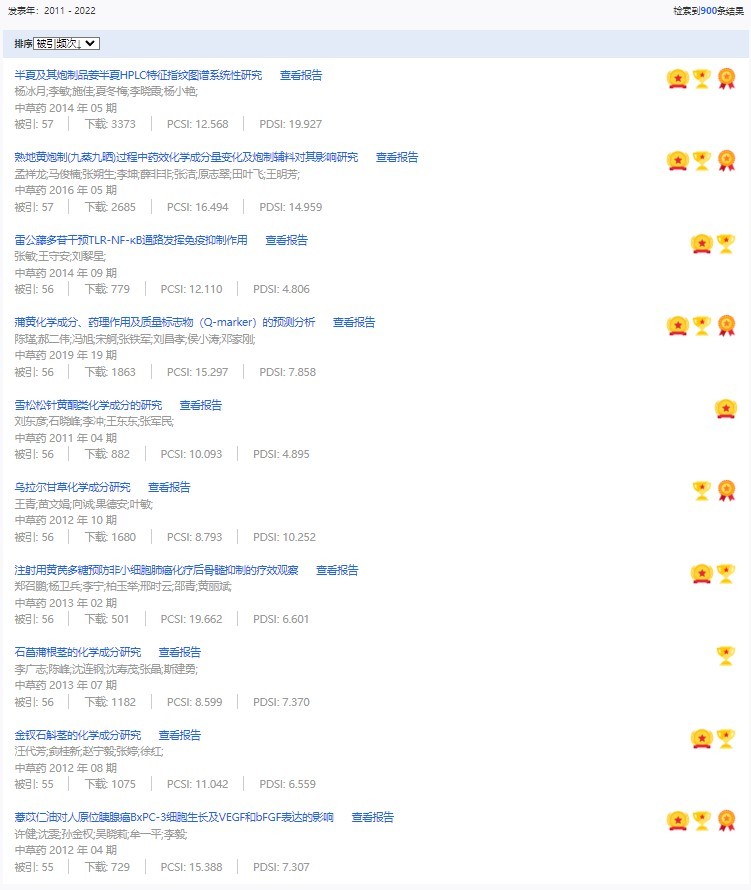
Task: View report for 雪松松针黄酮类化学成分 article
Action: 200,405
